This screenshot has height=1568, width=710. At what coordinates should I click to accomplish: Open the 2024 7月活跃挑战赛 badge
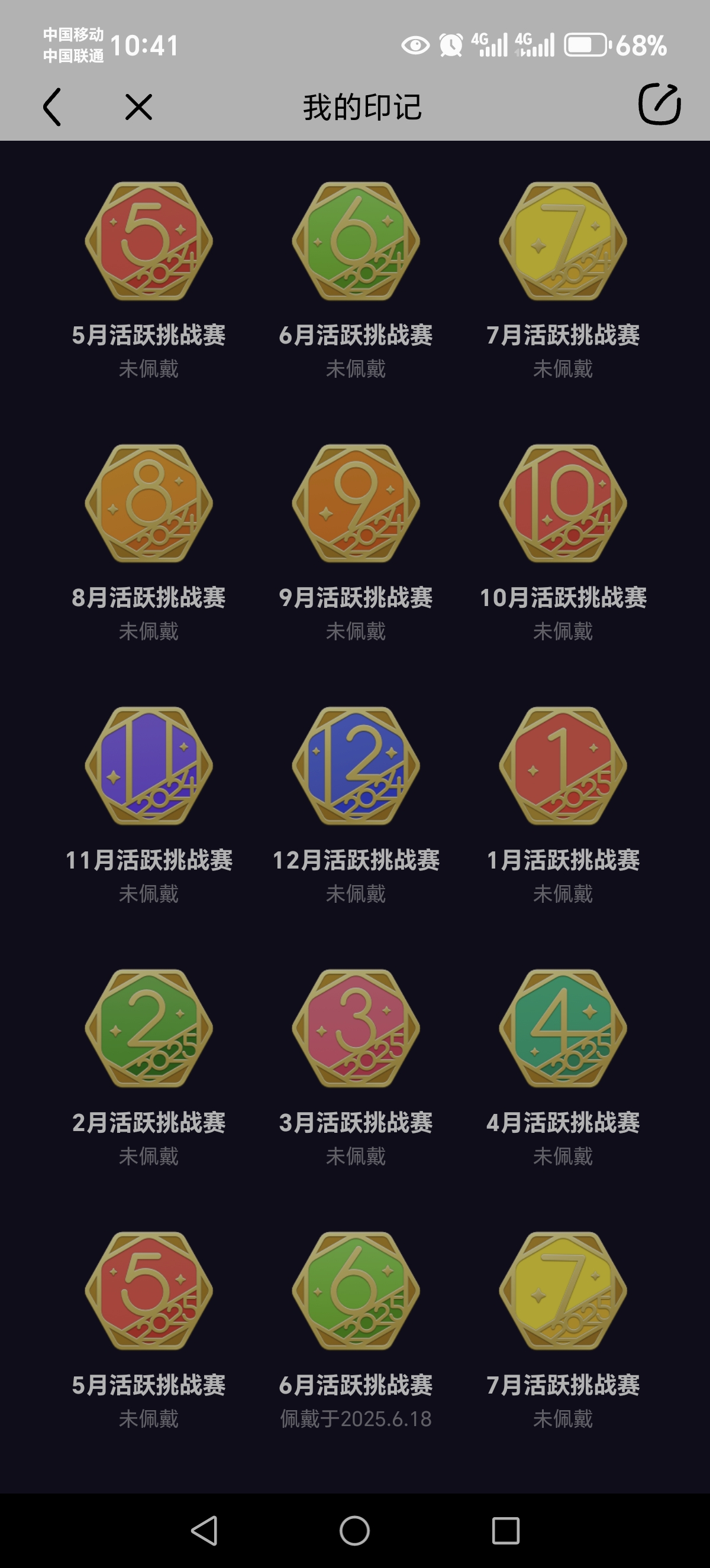tap(563, 242)
